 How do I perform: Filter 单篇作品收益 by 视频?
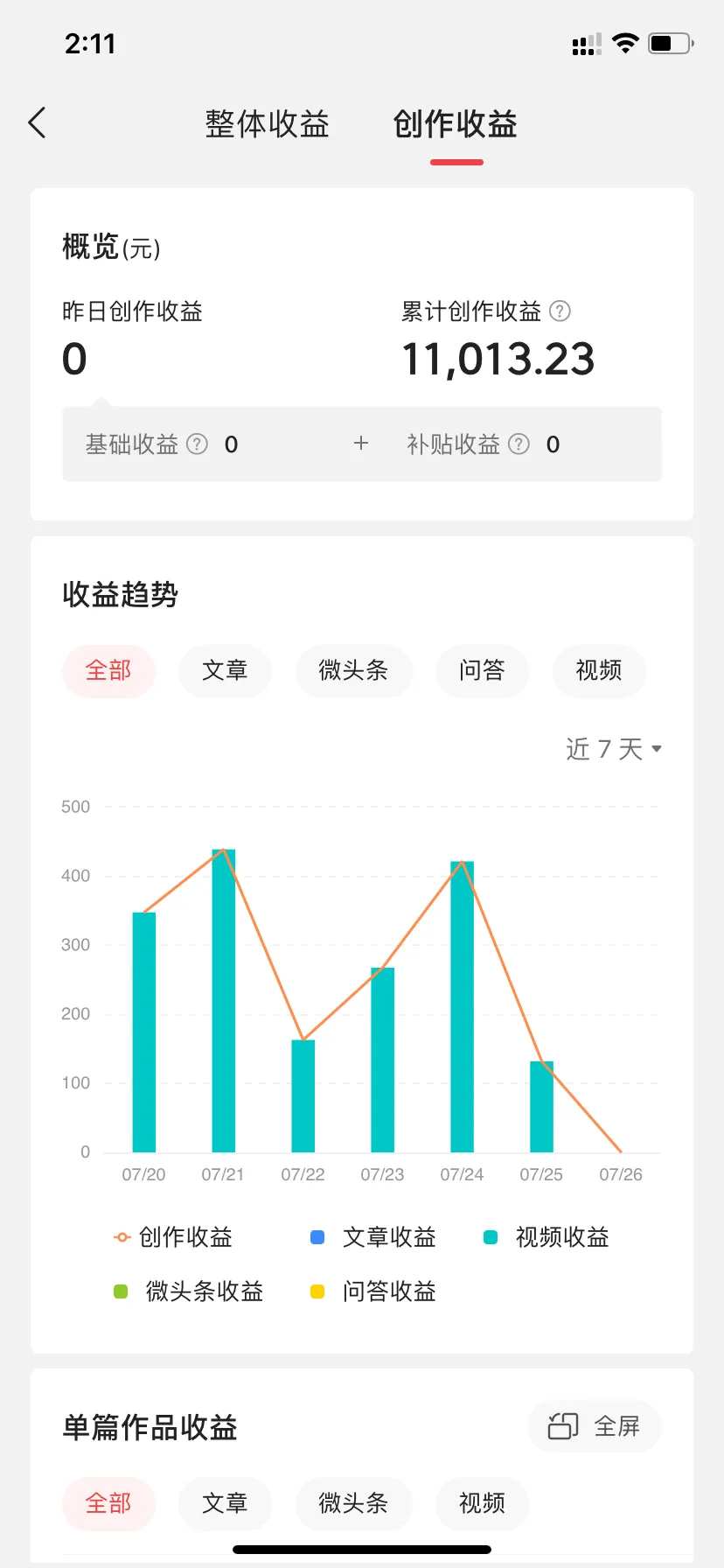482,1503
